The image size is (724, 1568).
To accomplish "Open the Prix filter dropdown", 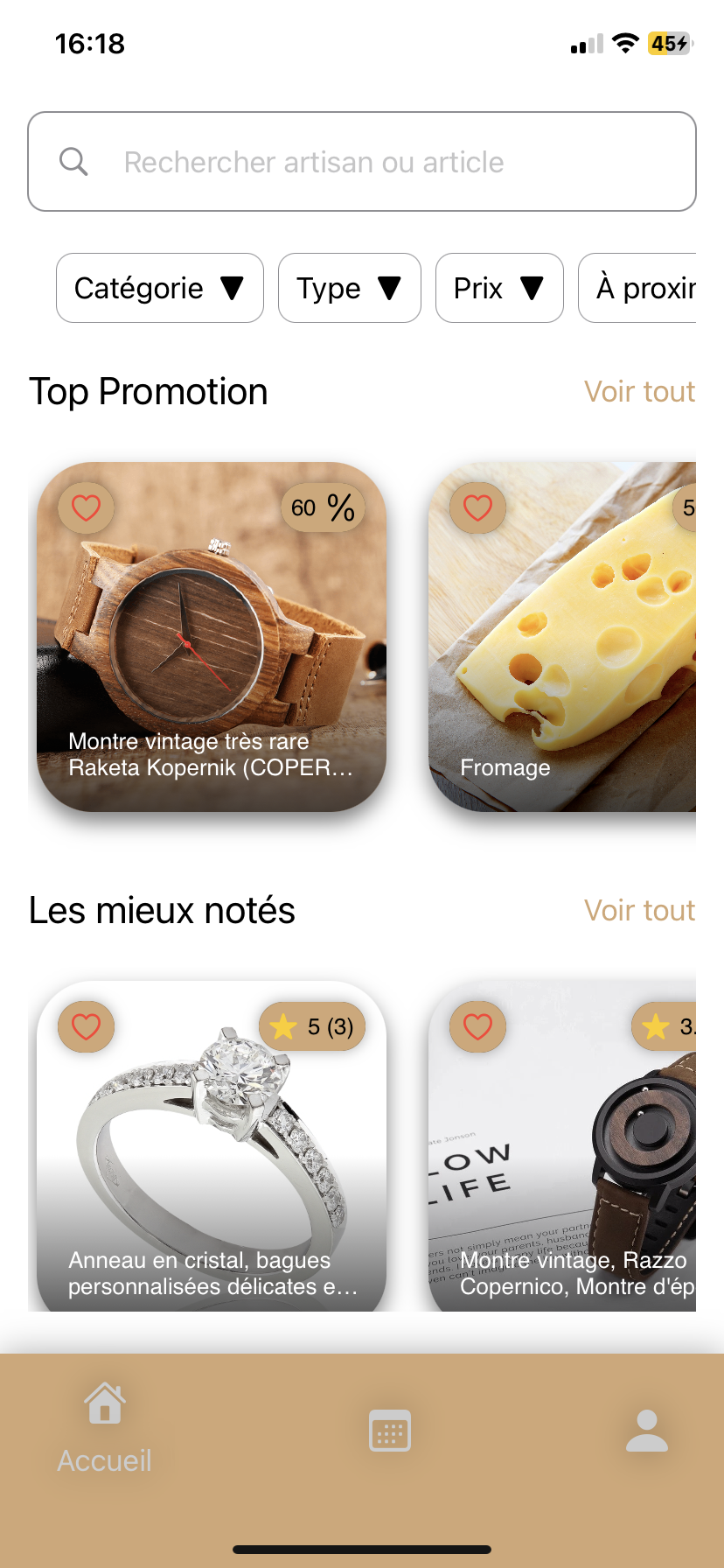I will [x=499, y=288].
